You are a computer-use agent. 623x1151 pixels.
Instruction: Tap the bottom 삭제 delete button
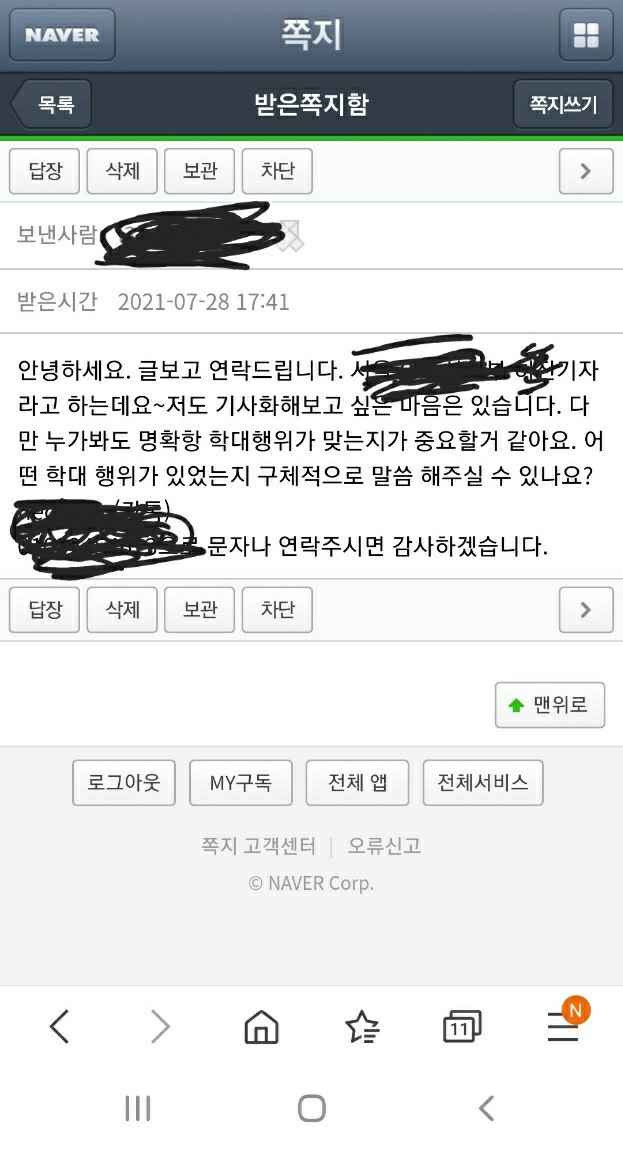pos(123,609)
